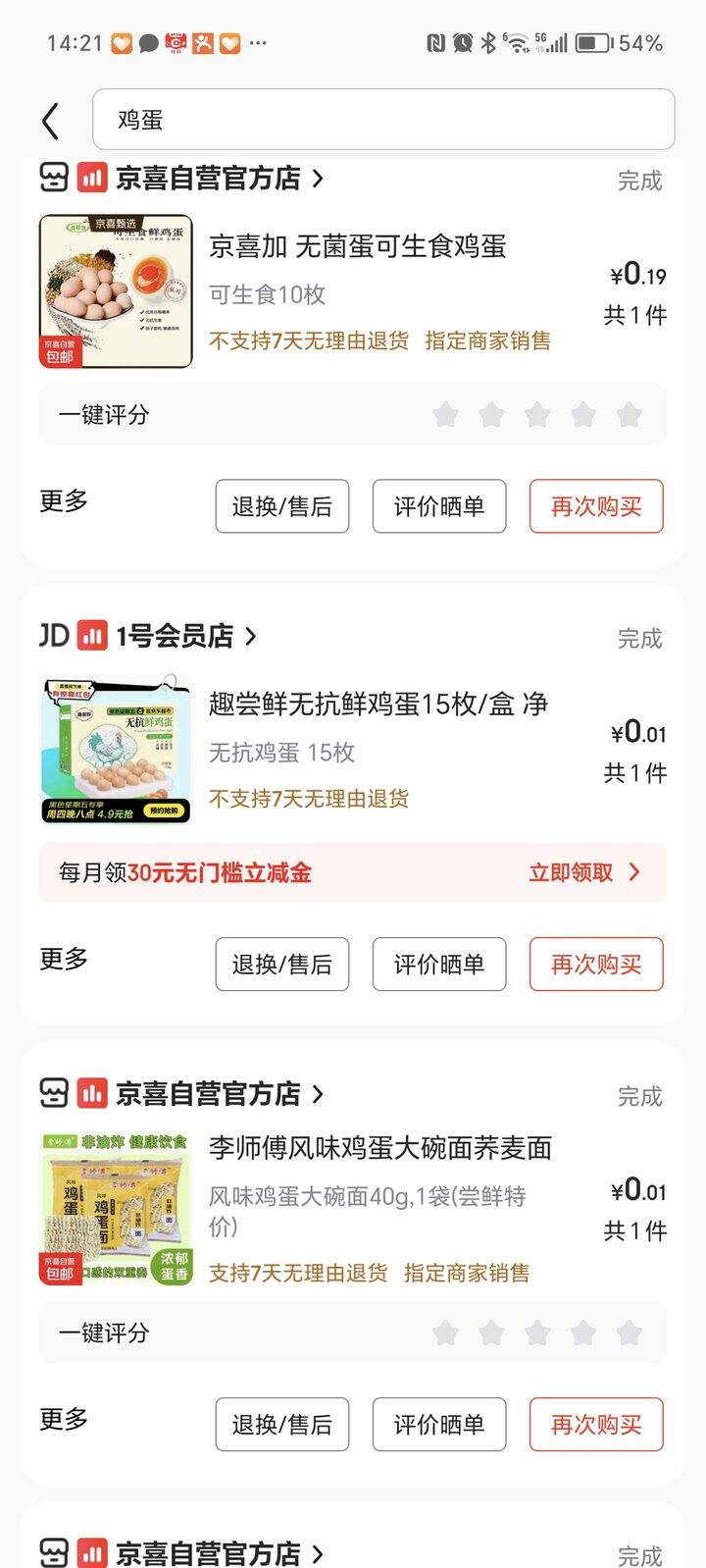Tap 评价晒单 for the 趣尝鲜无抗鲜鸡蛋 order
Viewport: 706px width, 1568px height.
pyautogui.click(x=439, y=965)
